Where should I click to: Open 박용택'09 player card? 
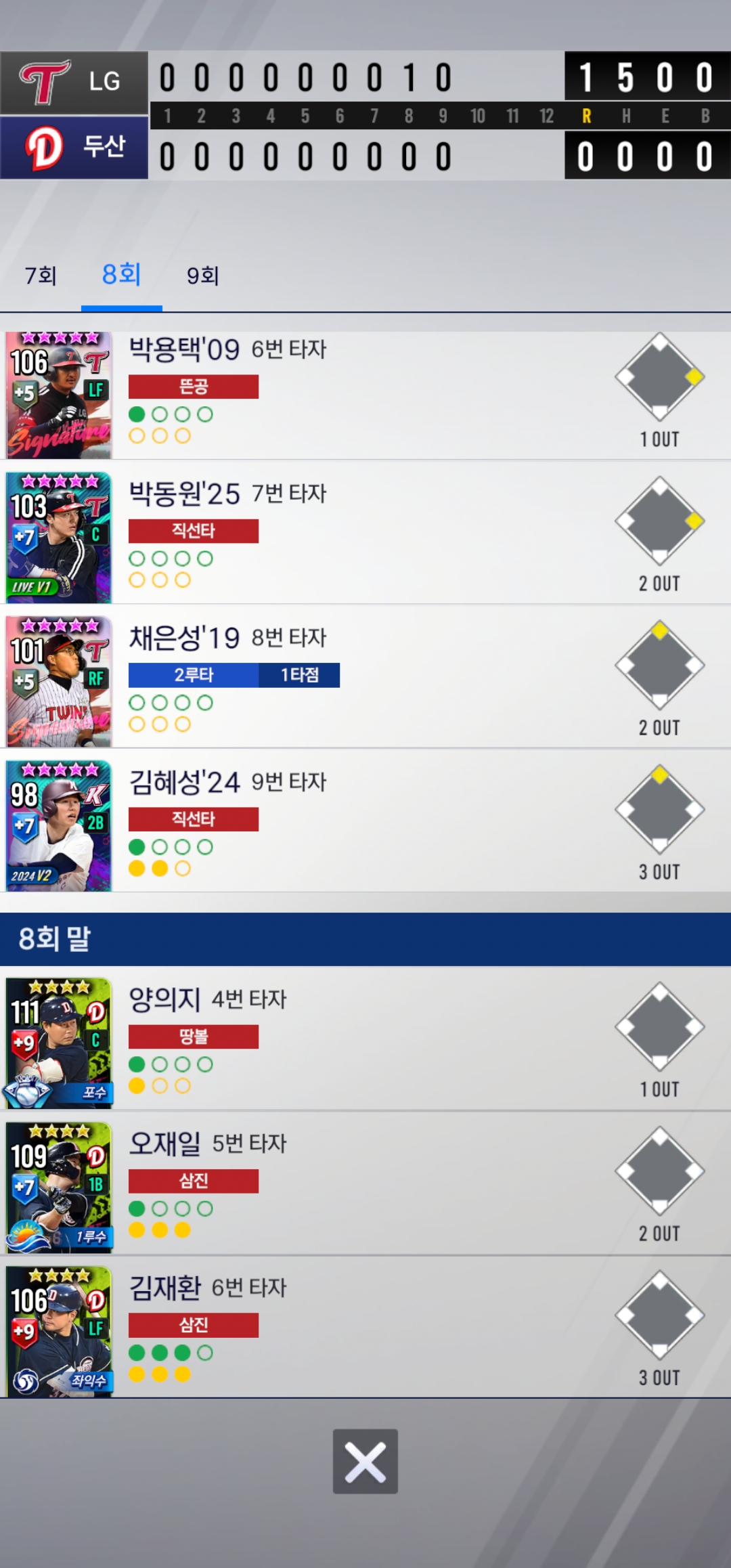pyautogui.click(x=59, y=395)
